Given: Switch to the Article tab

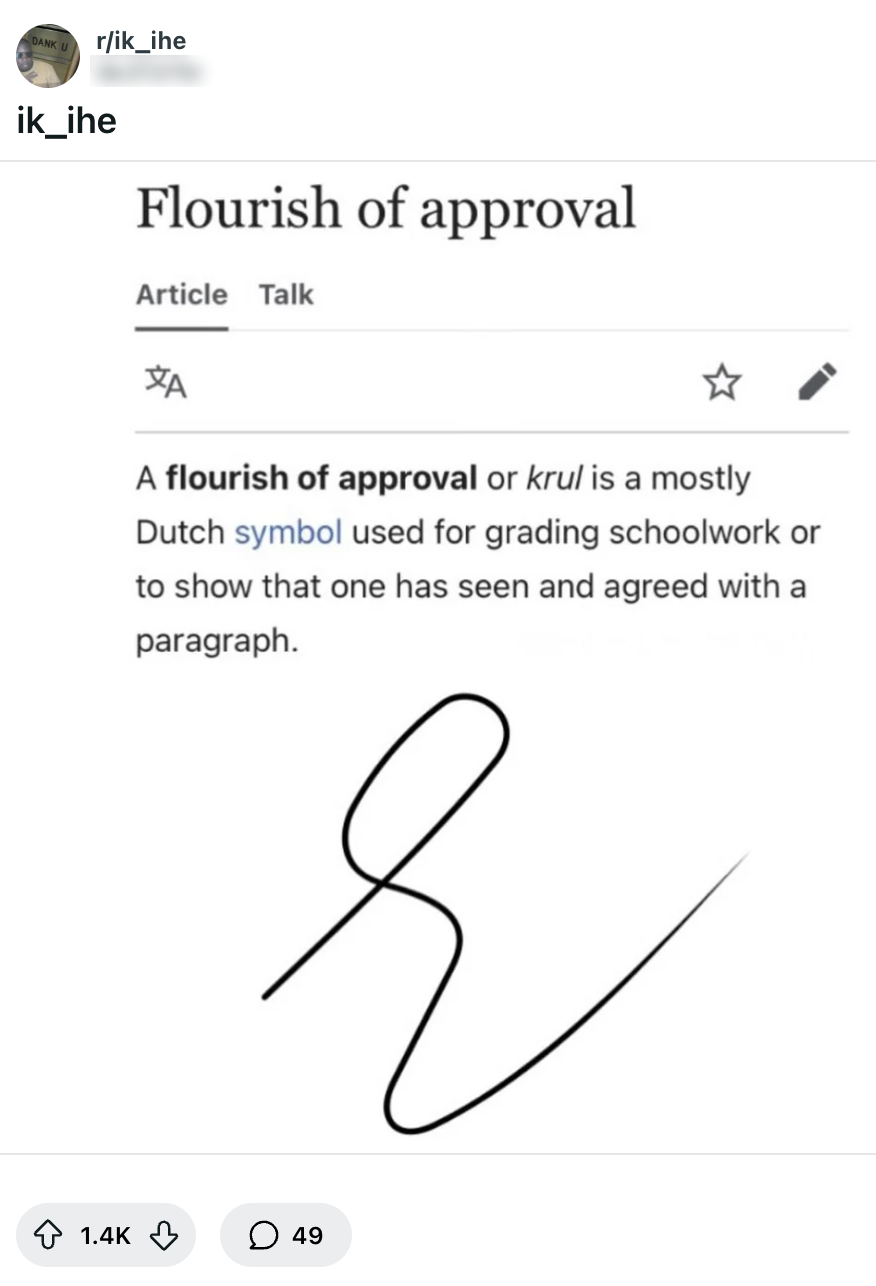Looking at the screenshot, I should 181,294.
